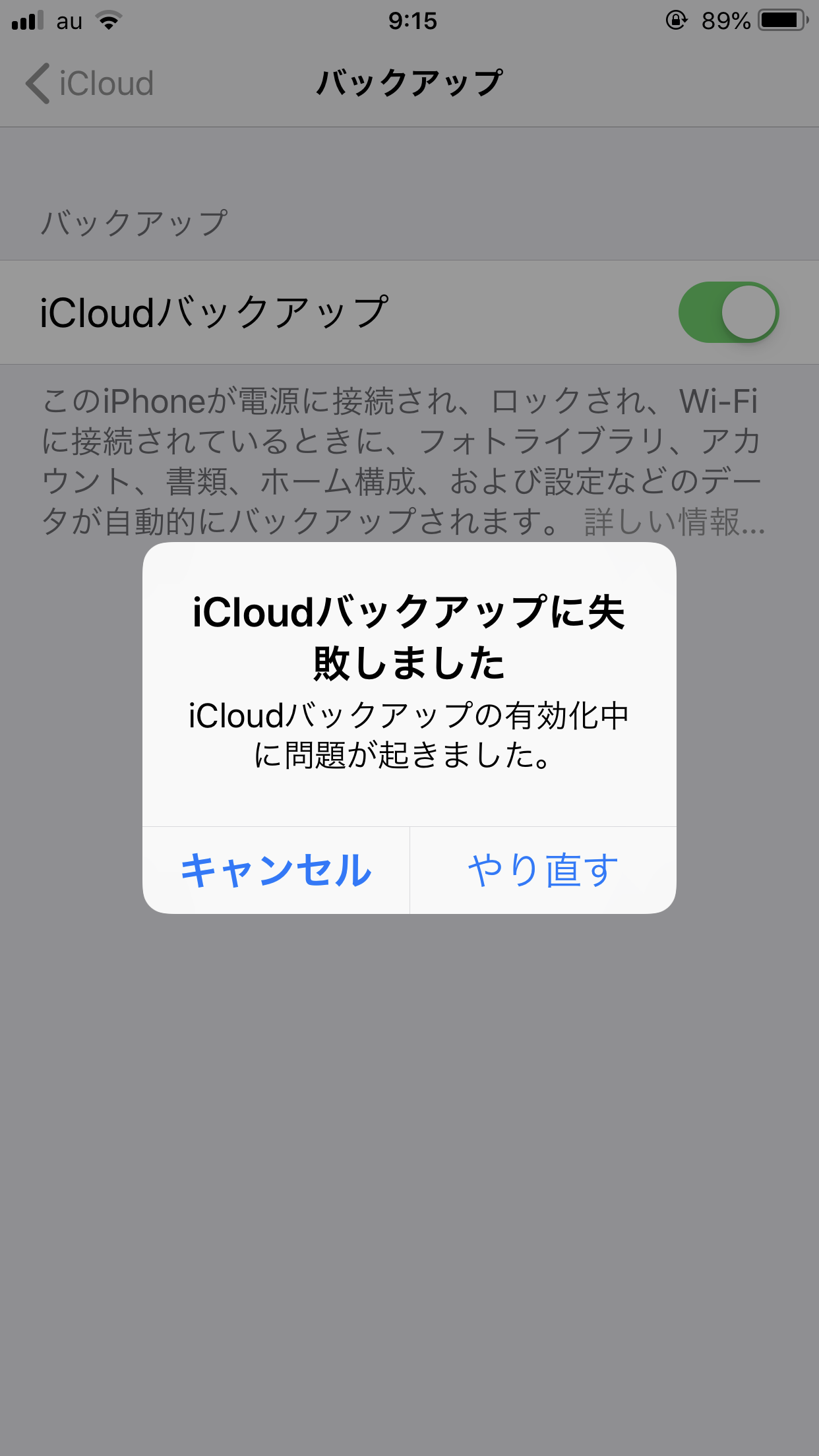The height and width of the screenshot is (1456, 819).
Task: Retry the backup with やり直す
Action: 543,870
